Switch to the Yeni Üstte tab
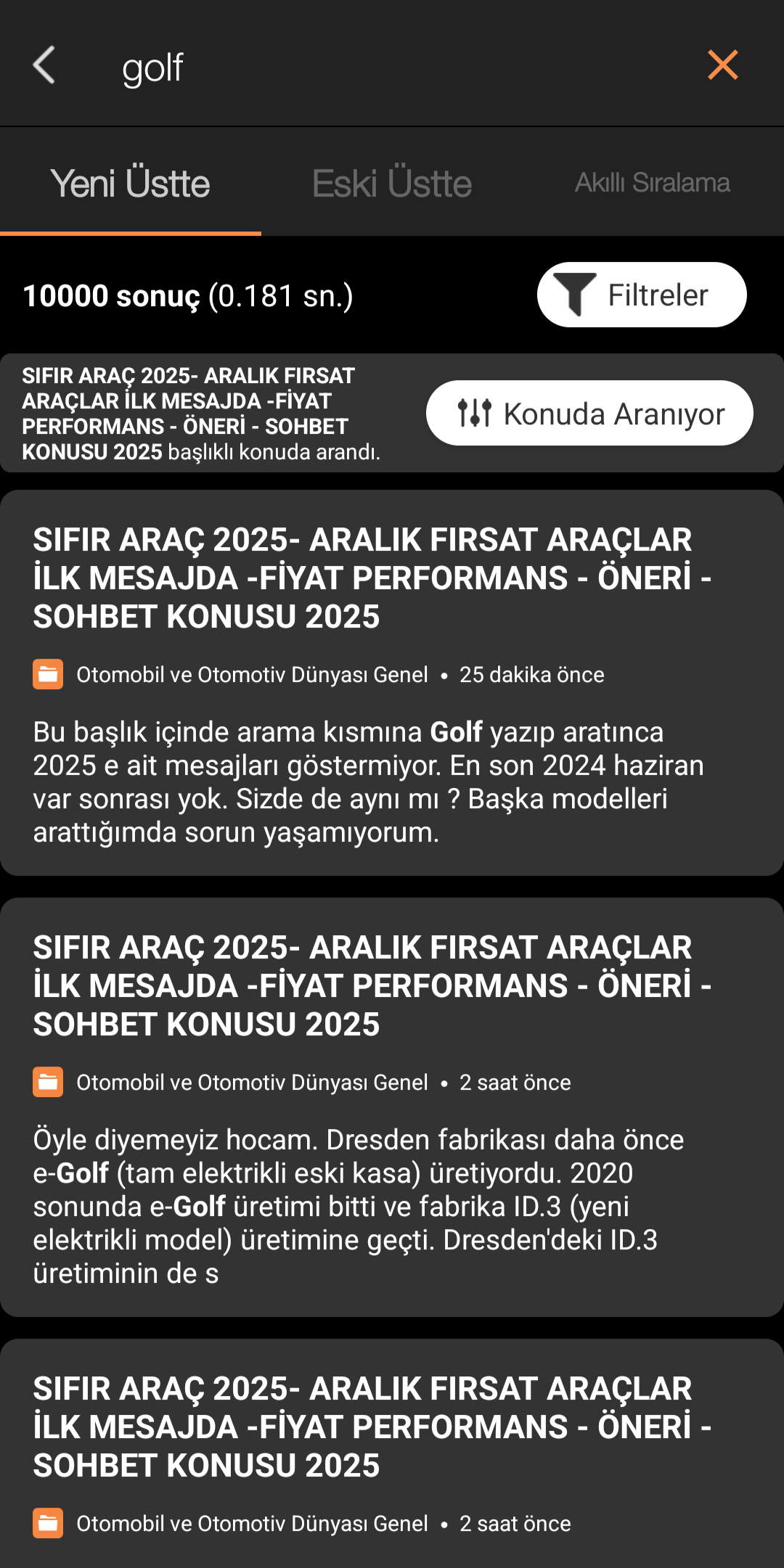Image resolution: width=784 pixels, height=1568 pixels. [x=131, y=183]
